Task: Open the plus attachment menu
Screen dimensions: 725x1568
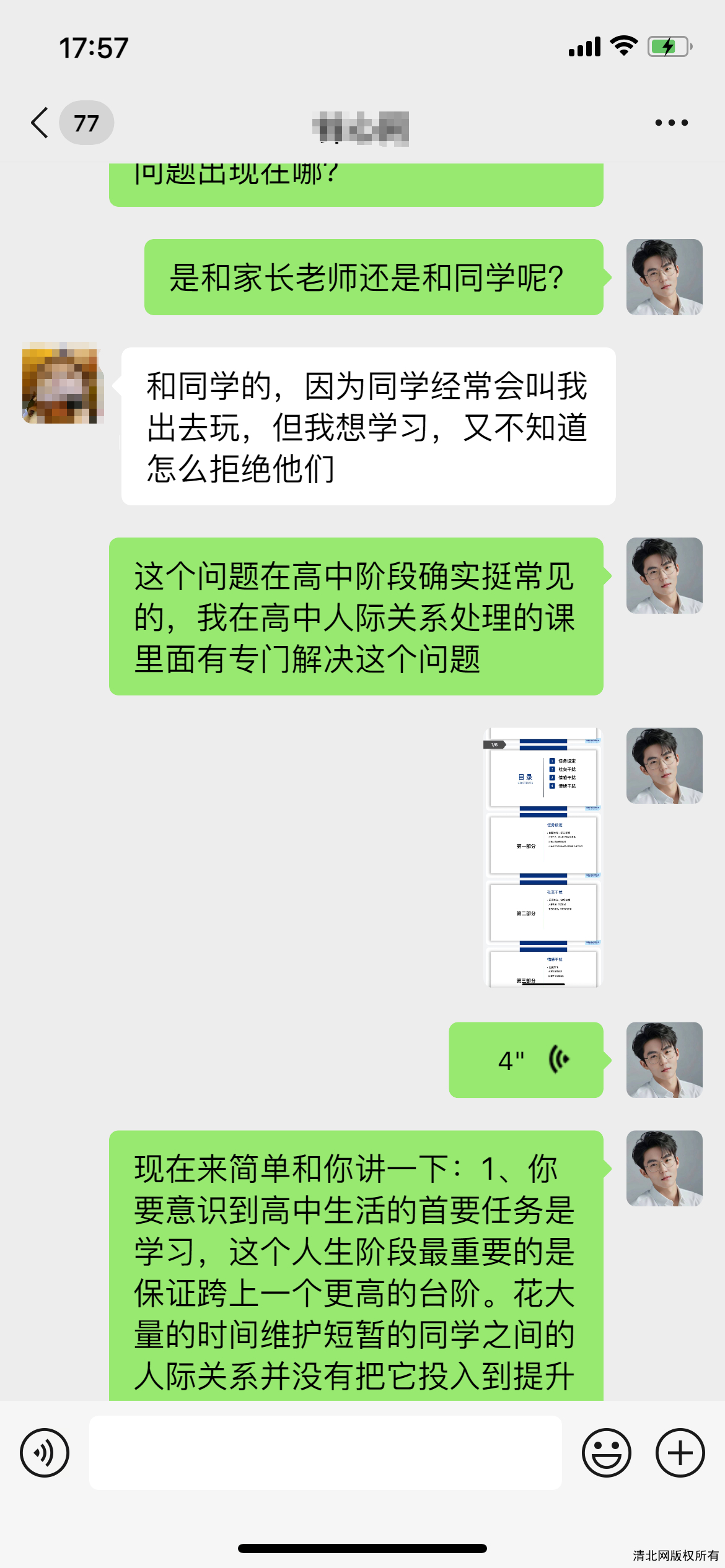Action: [x=680, y=1452]
